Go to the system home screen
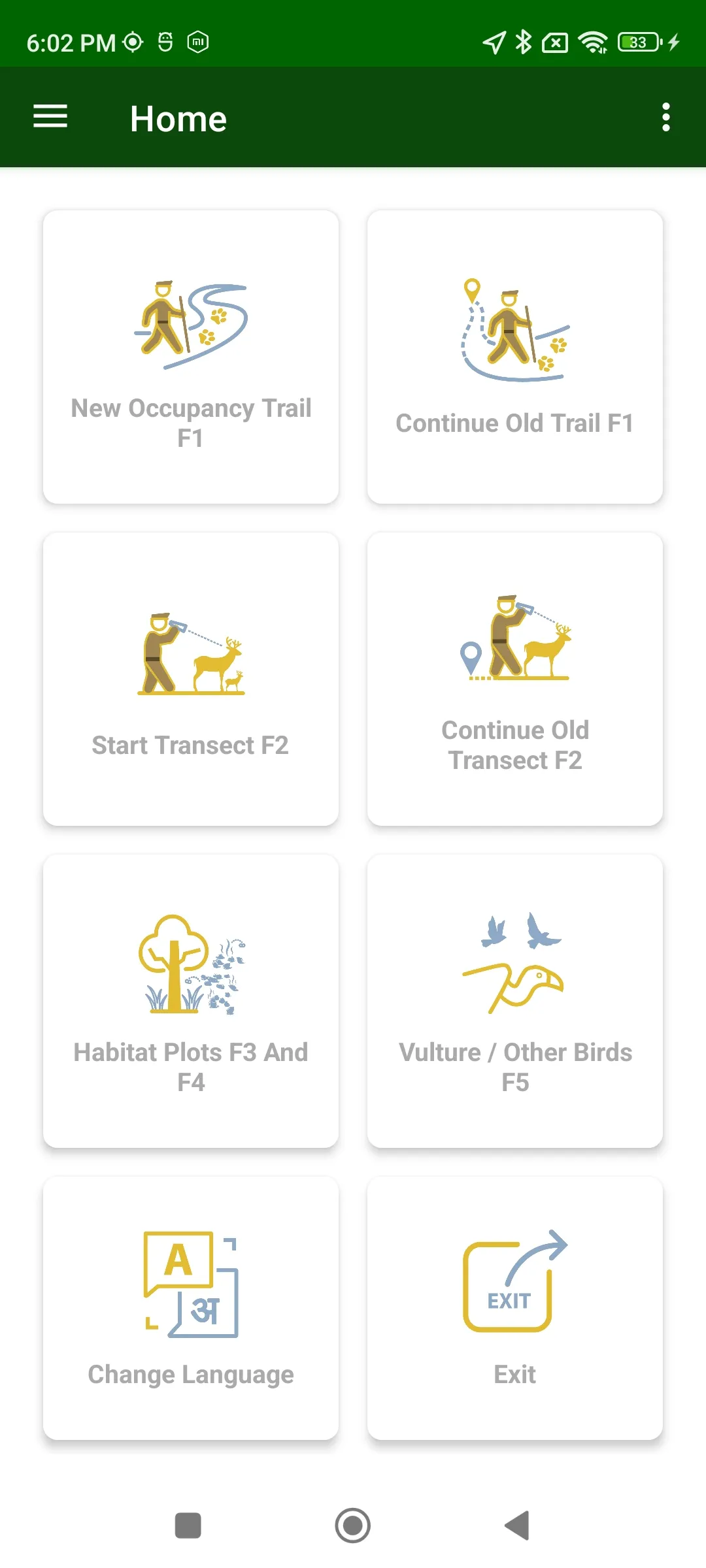 tap(353, 1526)
